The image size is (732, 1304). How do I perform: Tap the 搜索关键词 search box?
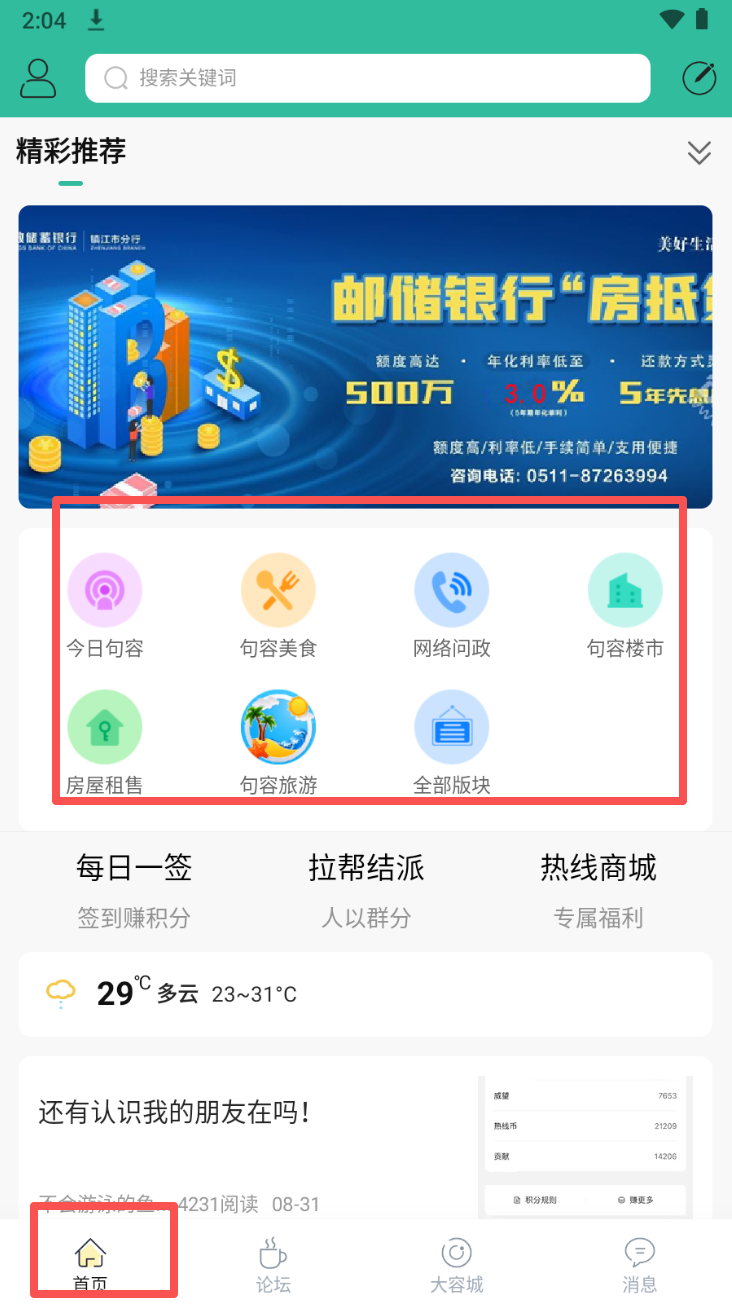(x=367, y=78)
